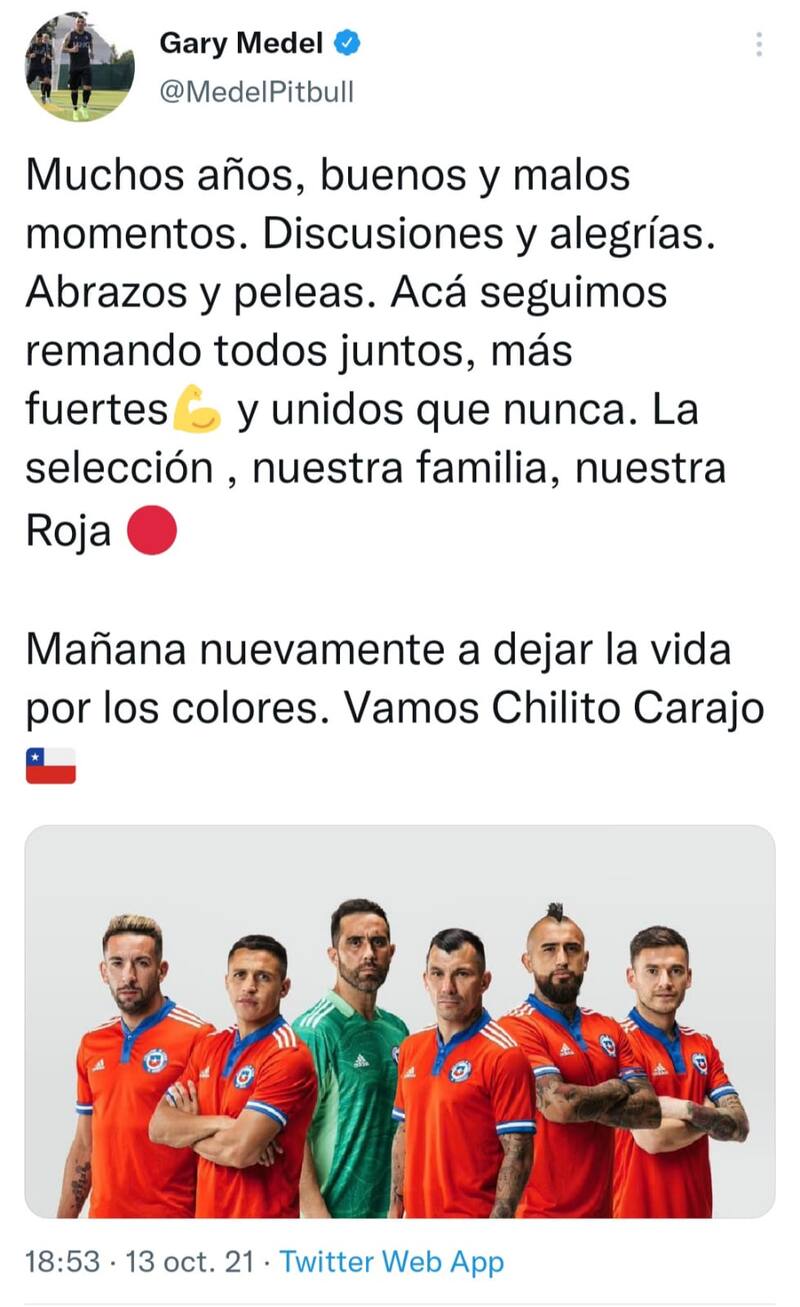This screenshot has width=800, height=1307.
Task: Open the @MedelPitbull profile handle
Action: 256,93
